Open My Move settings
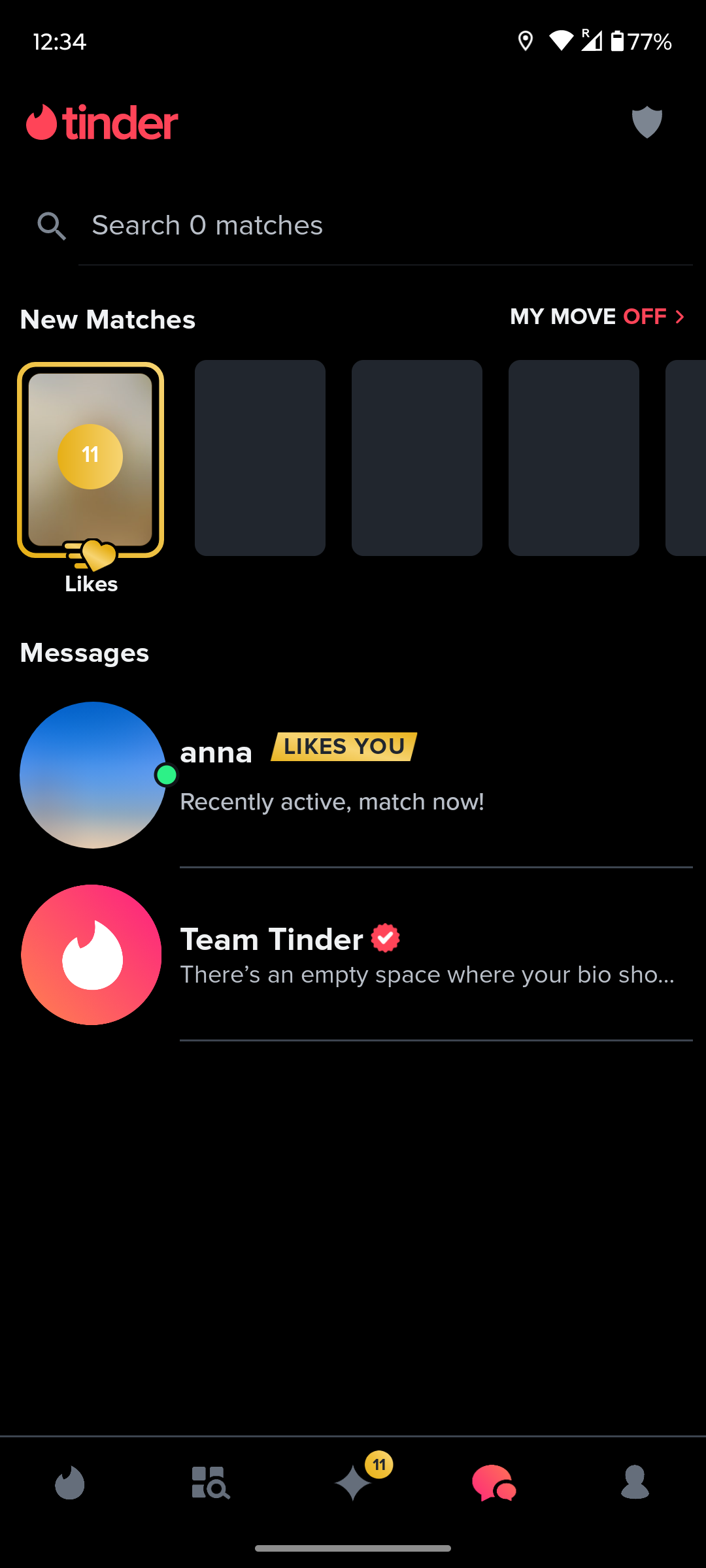The width and height of the screenshot is (706, 1568). (597, 317)
